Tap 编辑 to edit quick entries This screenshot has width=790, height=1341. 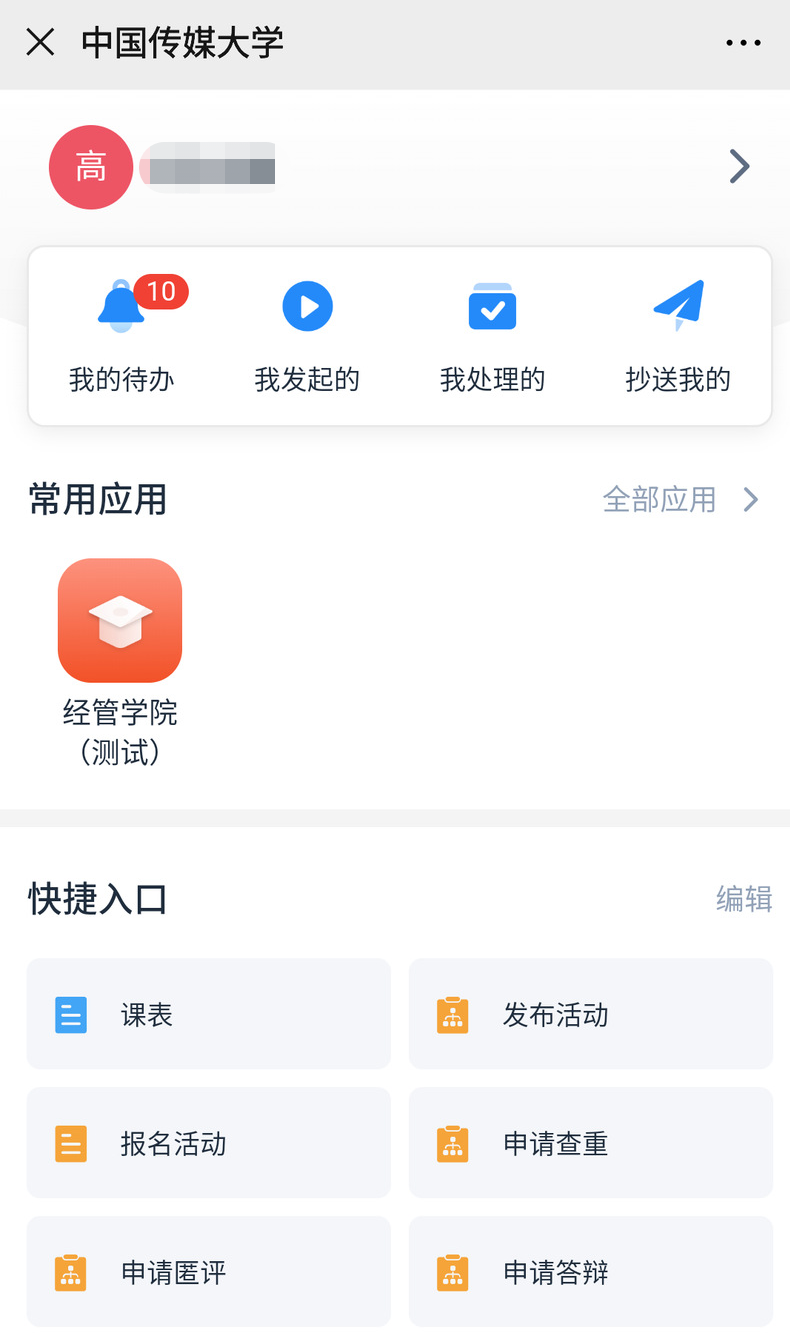(x=744, y=898)
